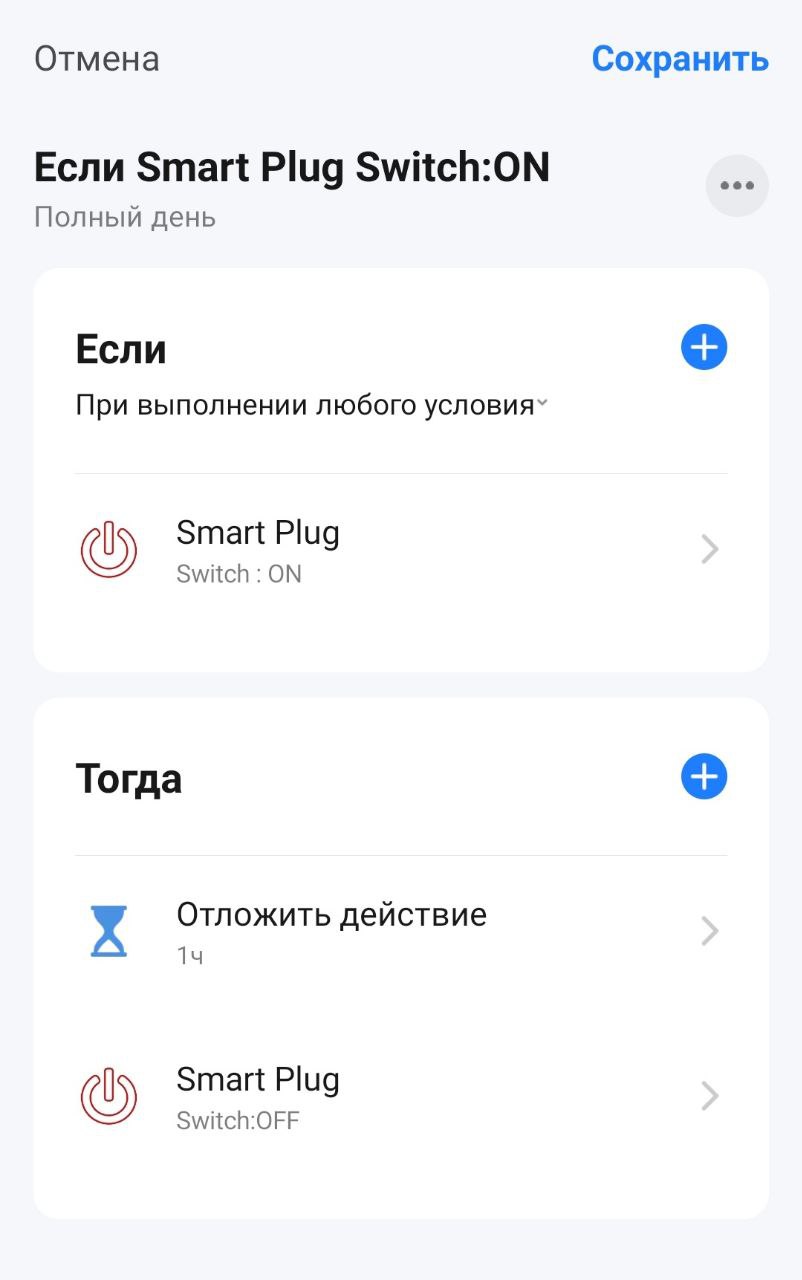Add a new action in Тогда
Image resolution: width=802 pixels, height=1280 pixels.
704,777
